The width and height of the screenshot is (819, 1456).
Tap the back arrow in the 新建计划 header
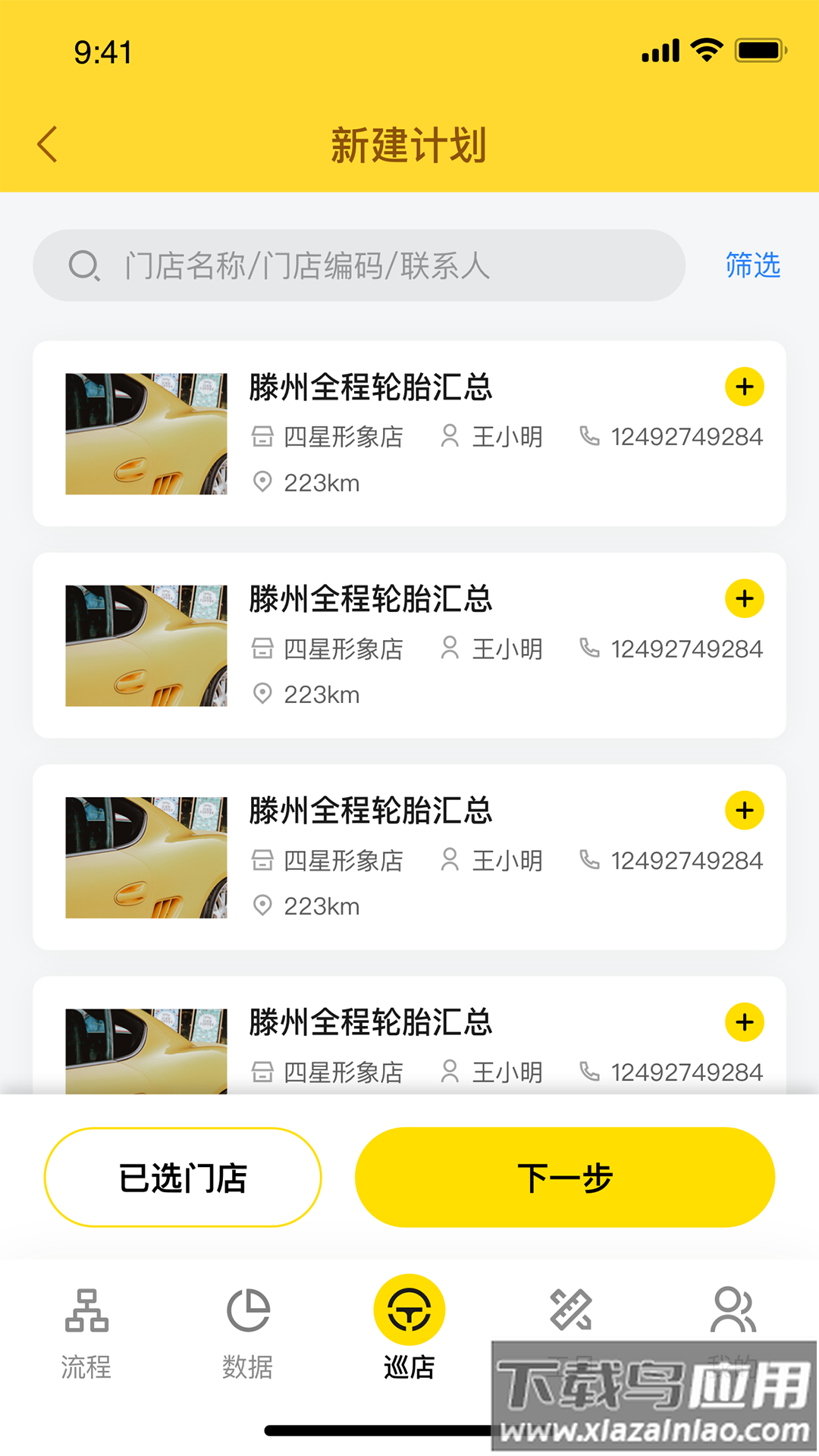click(48, 144)
